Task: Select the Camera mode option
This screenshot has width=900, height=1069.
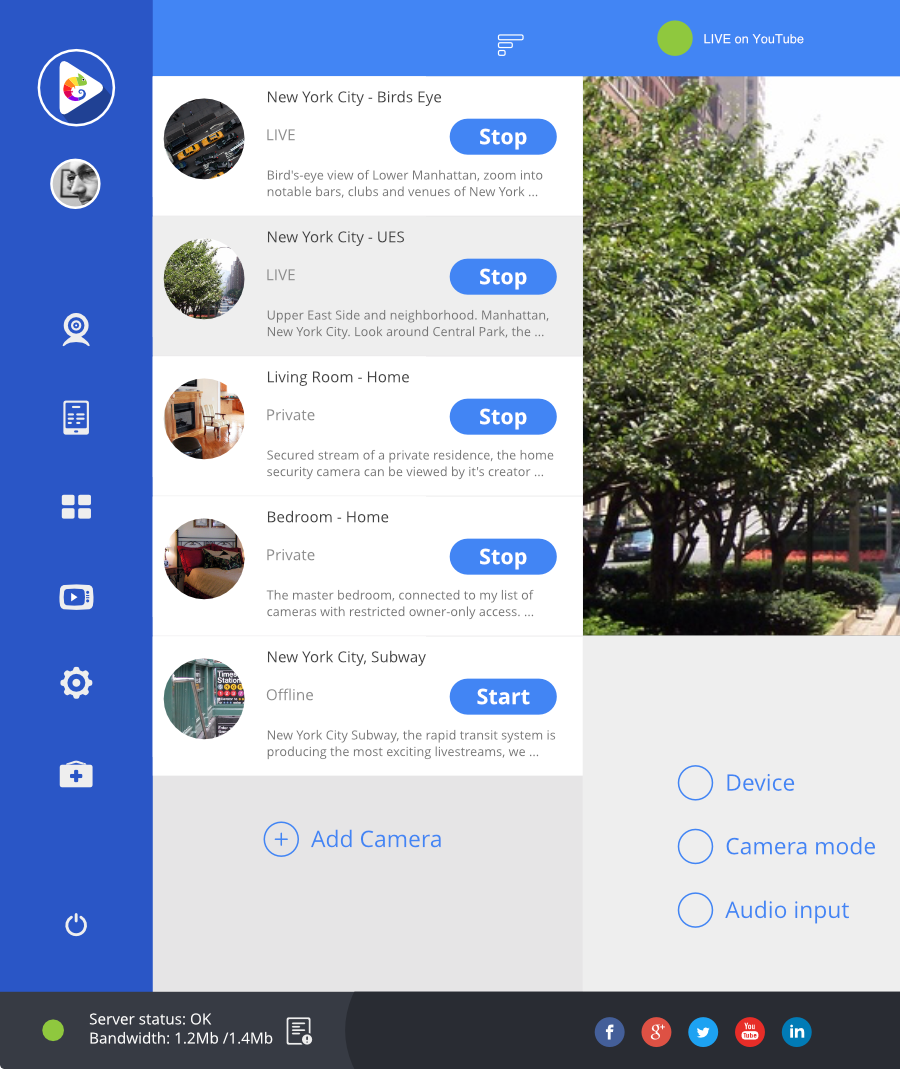Action: 695,846
